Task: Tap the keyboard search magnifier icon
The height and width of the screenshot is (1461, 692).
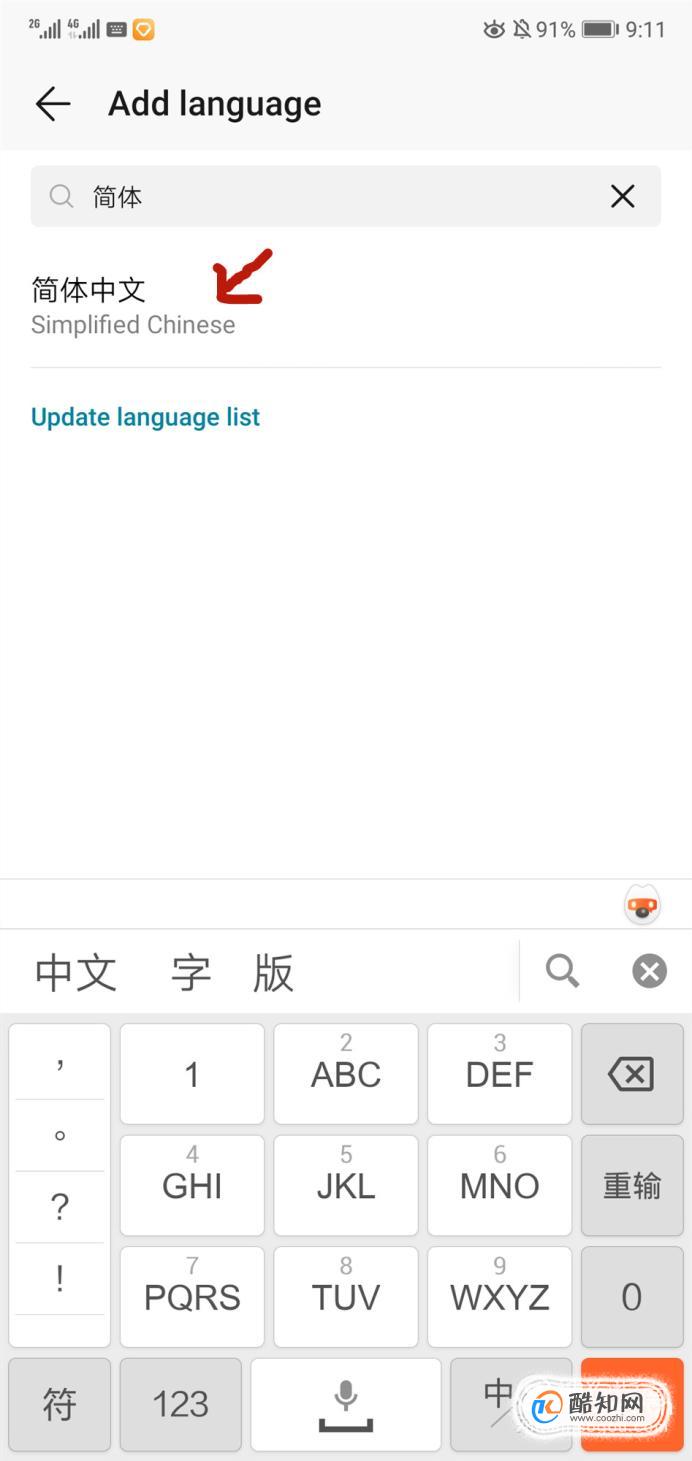Action: tap(562, 970)
